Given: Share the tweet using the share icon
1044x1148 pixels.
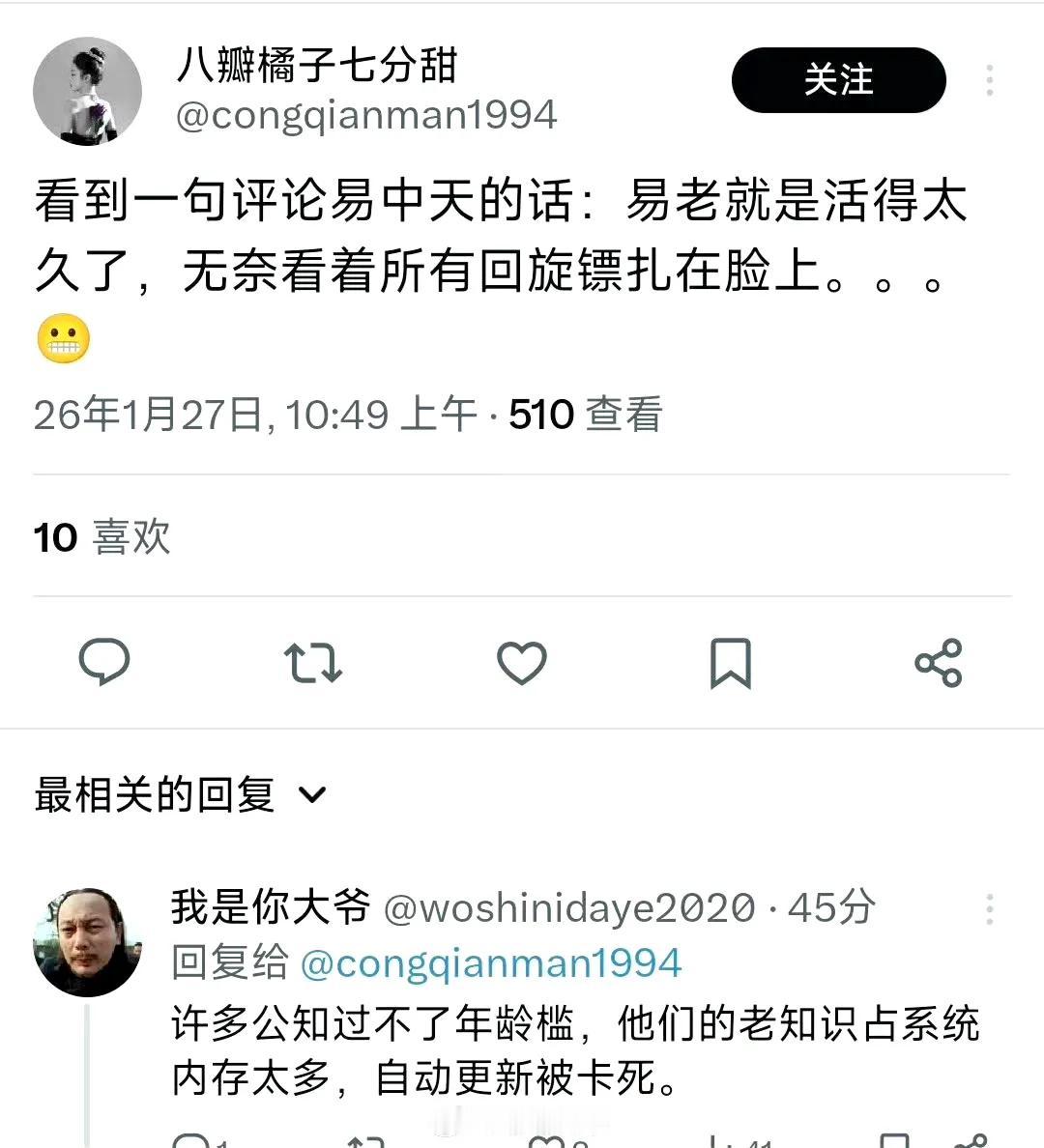Looking at the screenshot, I should pyautogui.click(x=939, y=662).
